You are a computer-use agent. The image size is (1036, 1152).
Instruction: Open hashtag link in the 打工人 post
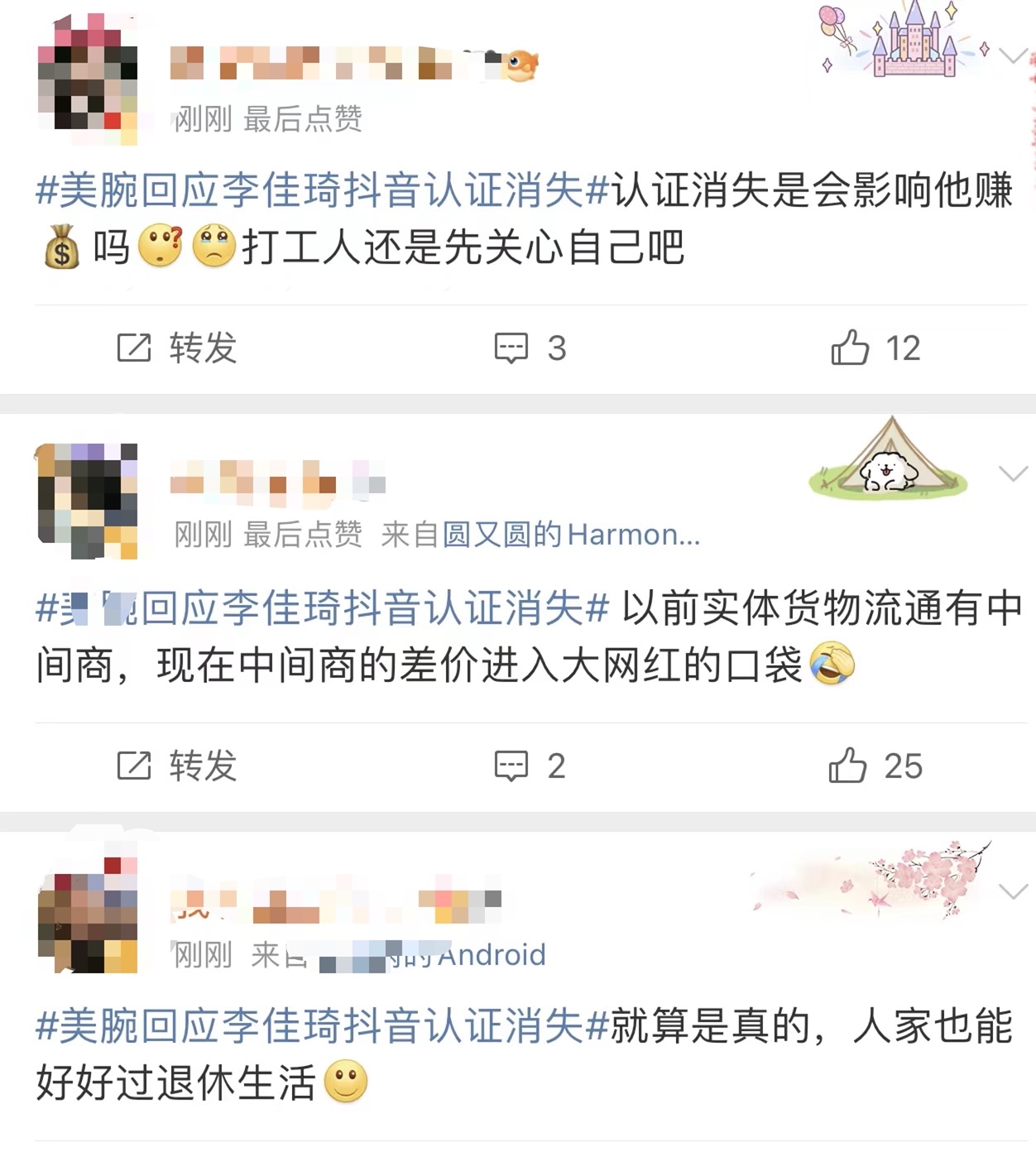tap(323, 191)
